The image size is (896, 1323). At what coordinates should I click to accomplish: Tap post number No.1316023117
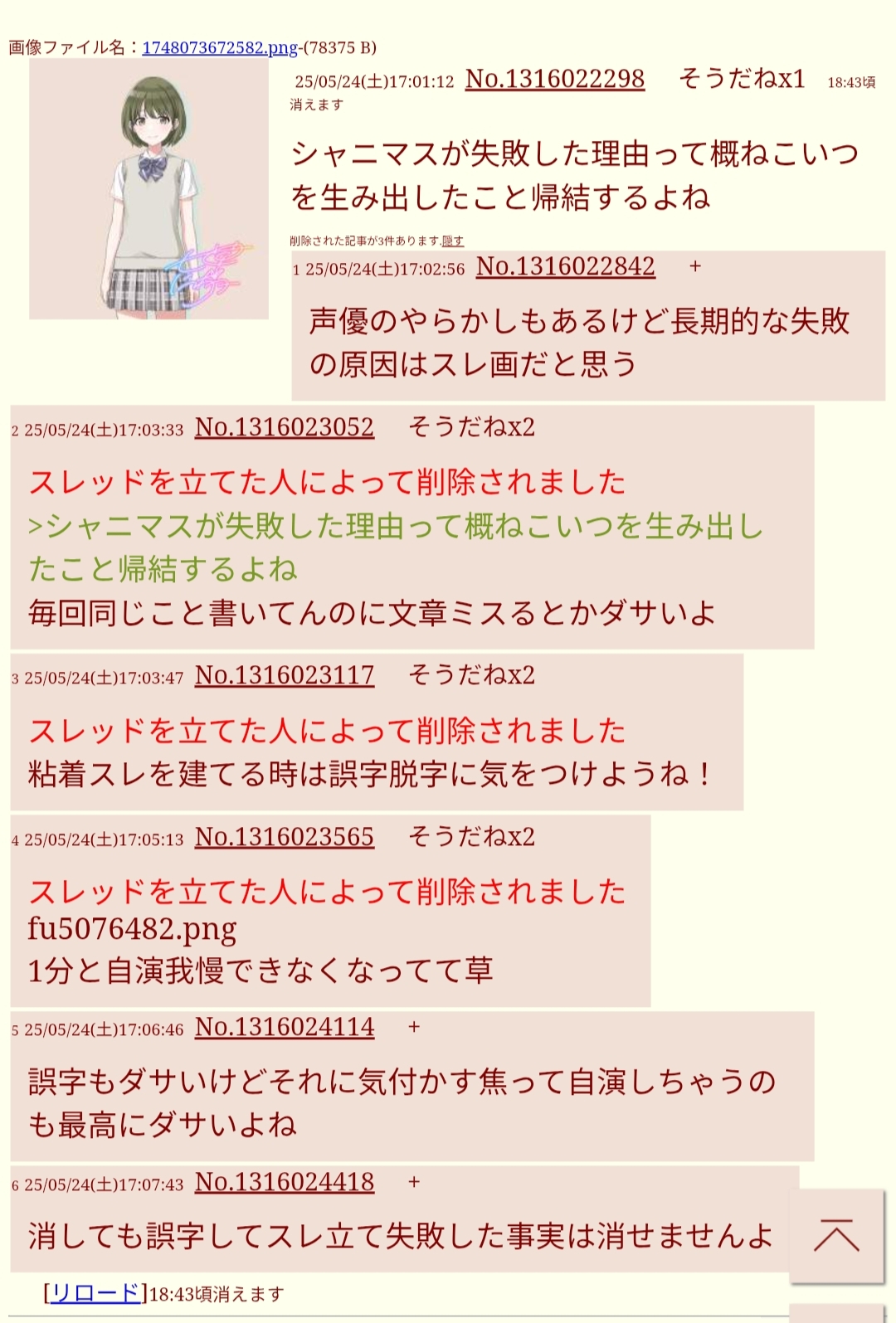[x=284, y=675]
